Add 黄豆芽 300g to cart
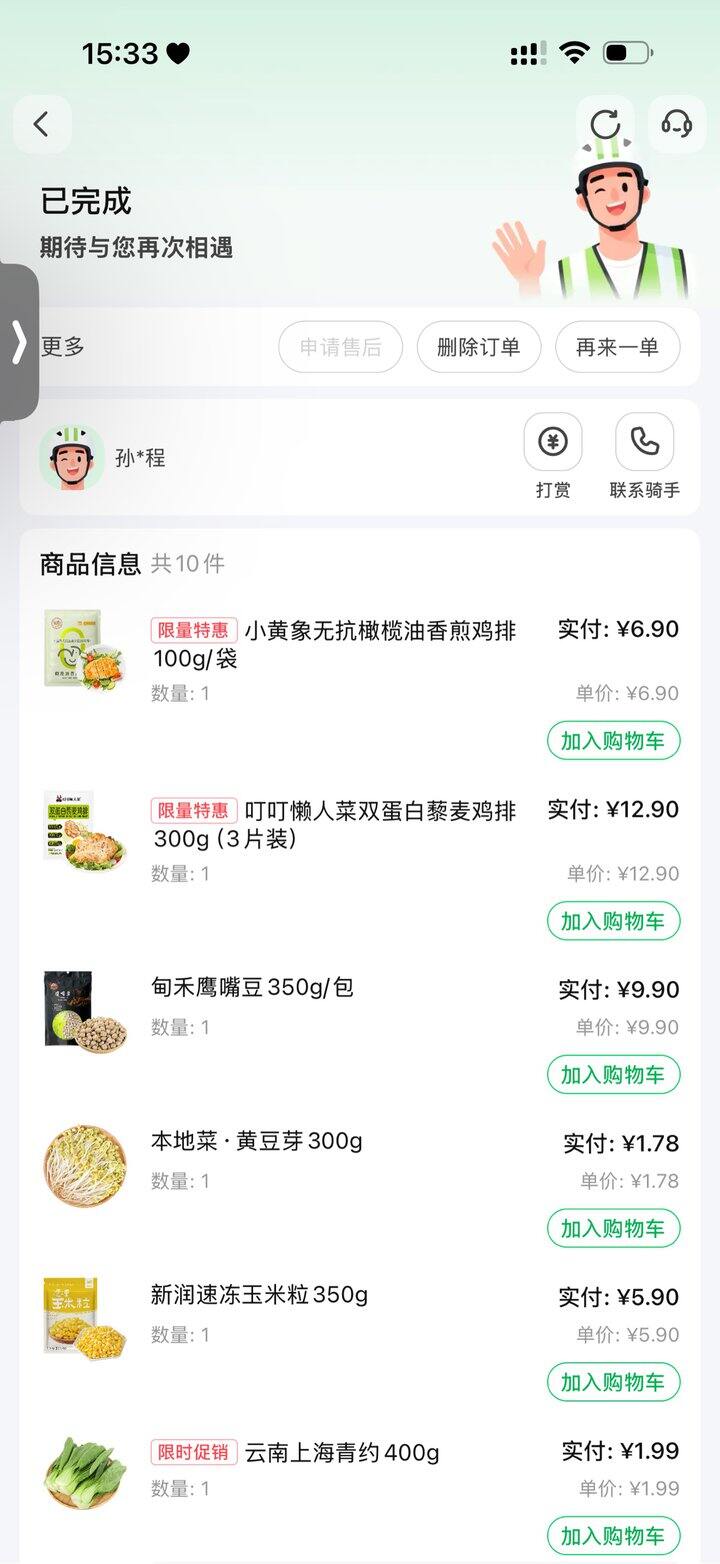 coord(613,1228)
